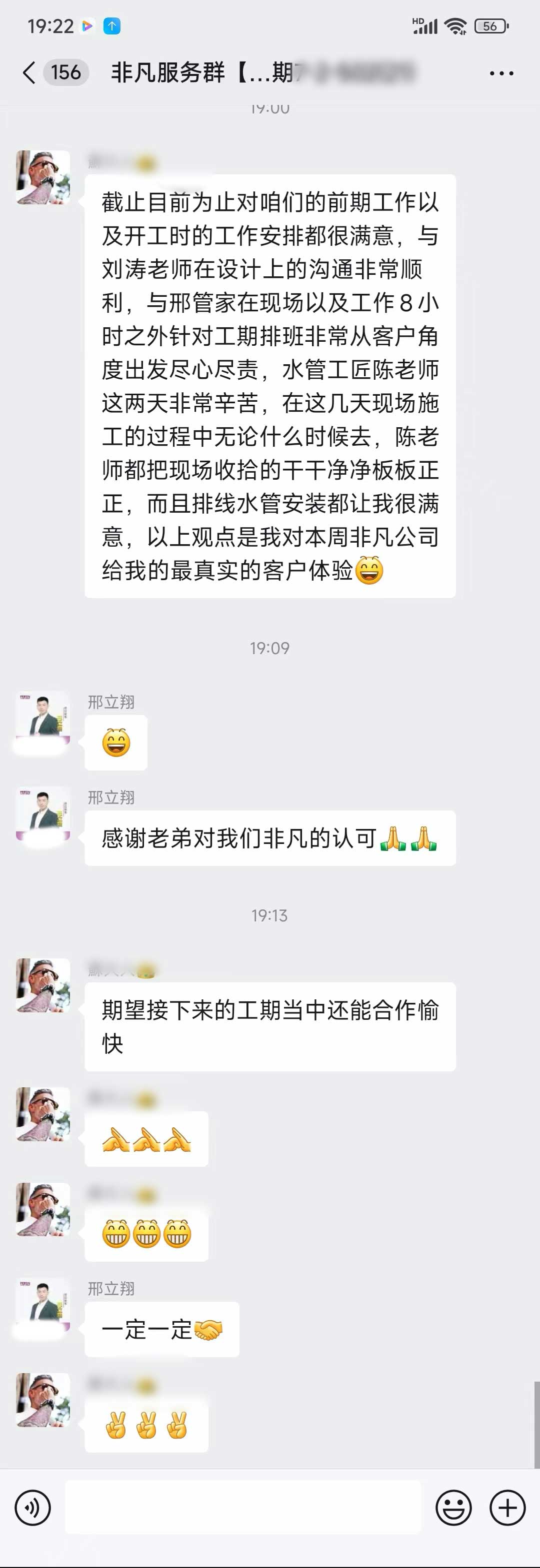Image resolution: width=540 pixels, height=1568 pixels.
Task: Switch to voice message input
Action: tap(32, 1508)
